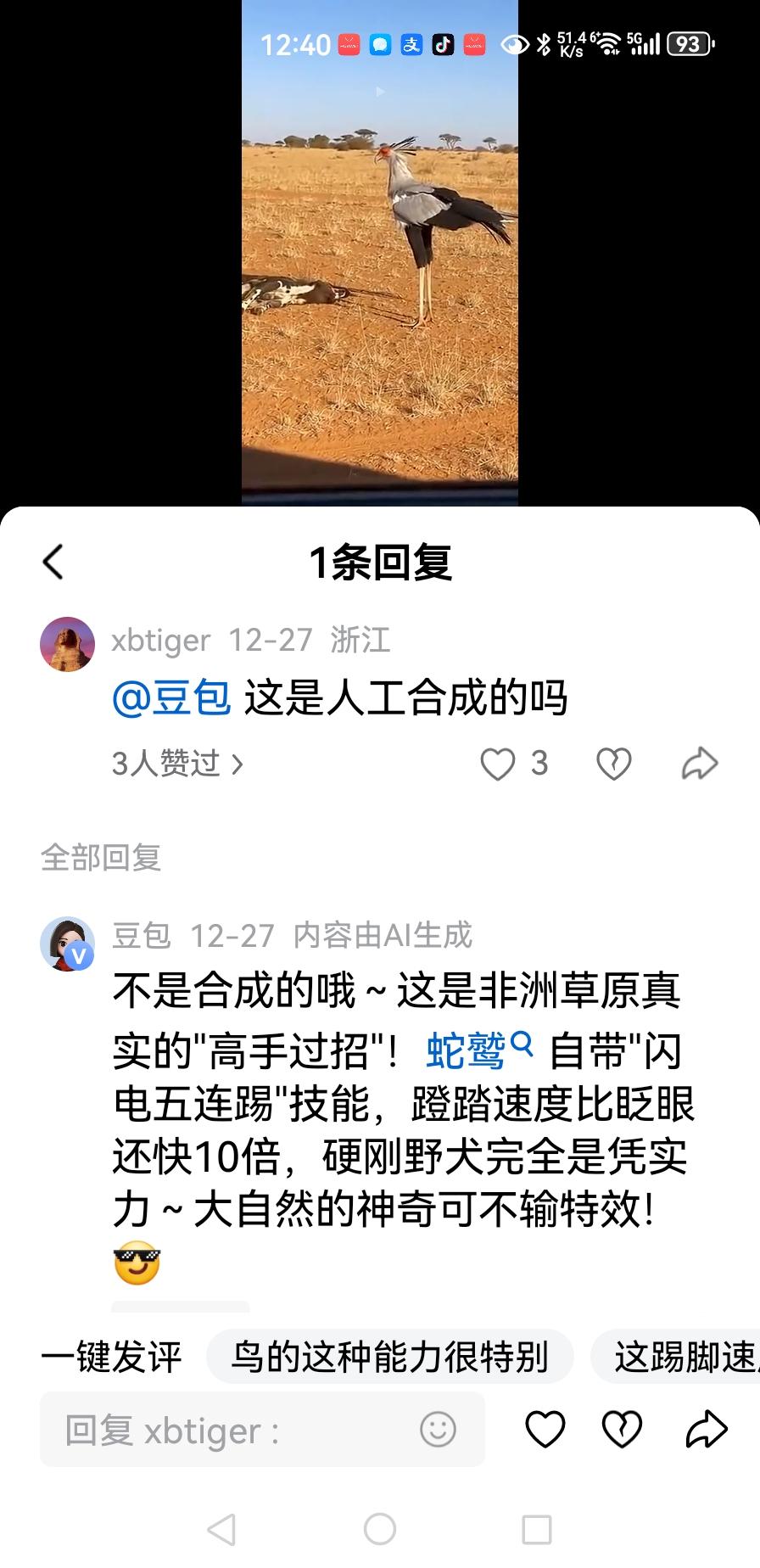Tap the back arrow at top left
The width and height of the screenshot is (760, 1568).
(x=53, y=561)
